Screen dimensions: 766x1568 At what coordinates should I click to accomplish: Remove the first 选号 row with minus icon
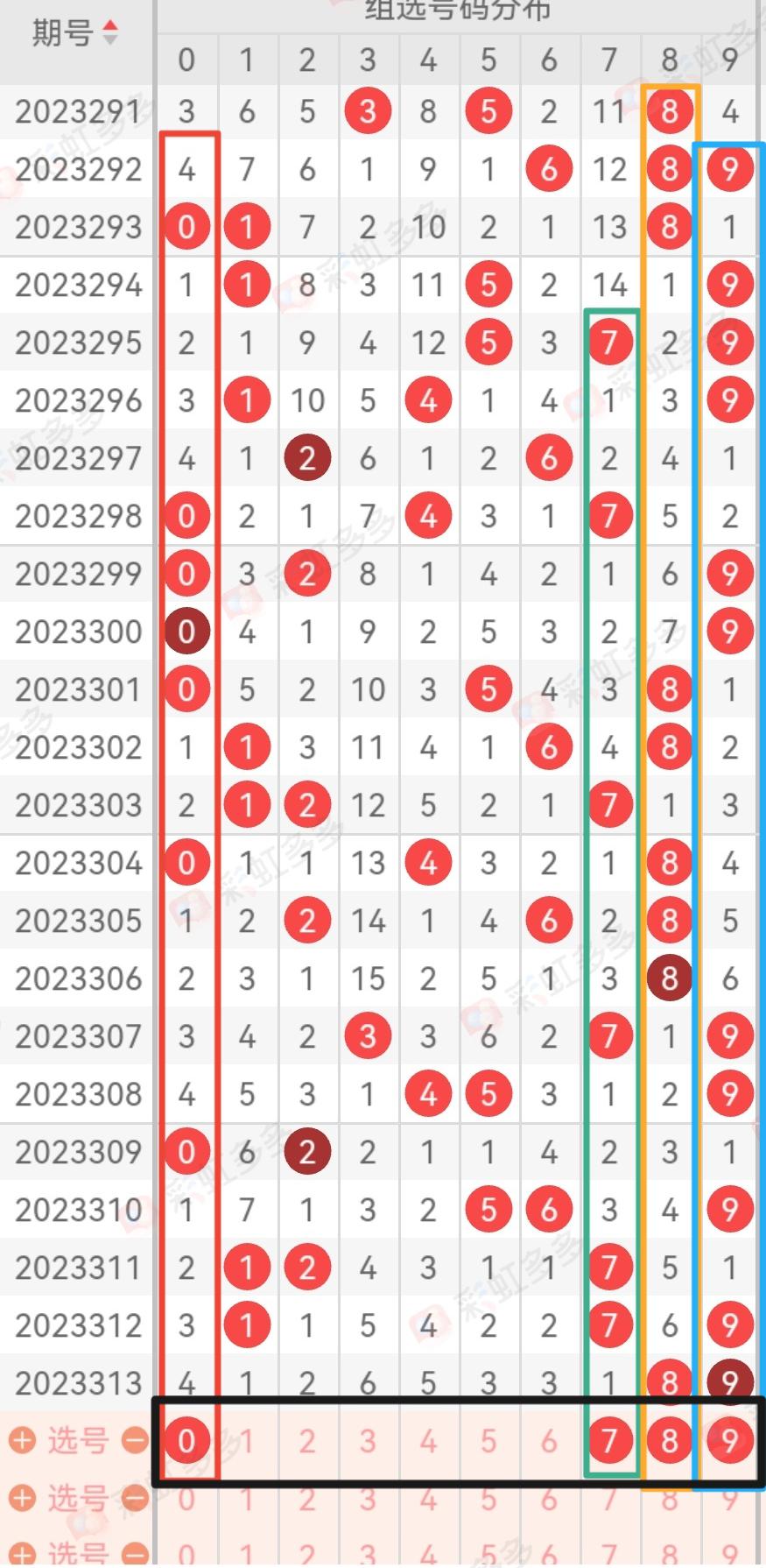point(134,1440)
